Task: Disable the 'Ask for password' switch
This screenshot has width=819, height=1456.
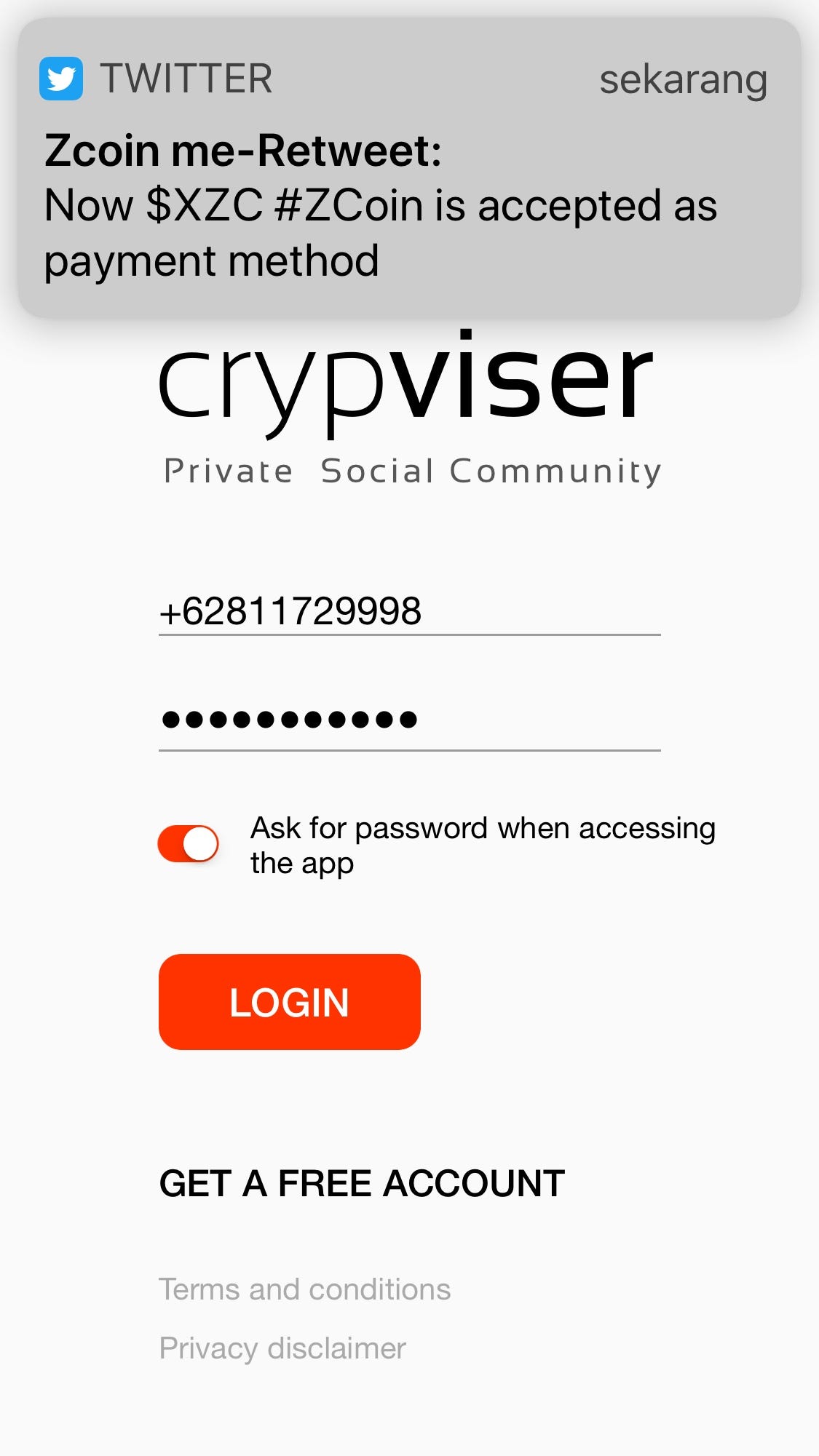Action: 189,844
